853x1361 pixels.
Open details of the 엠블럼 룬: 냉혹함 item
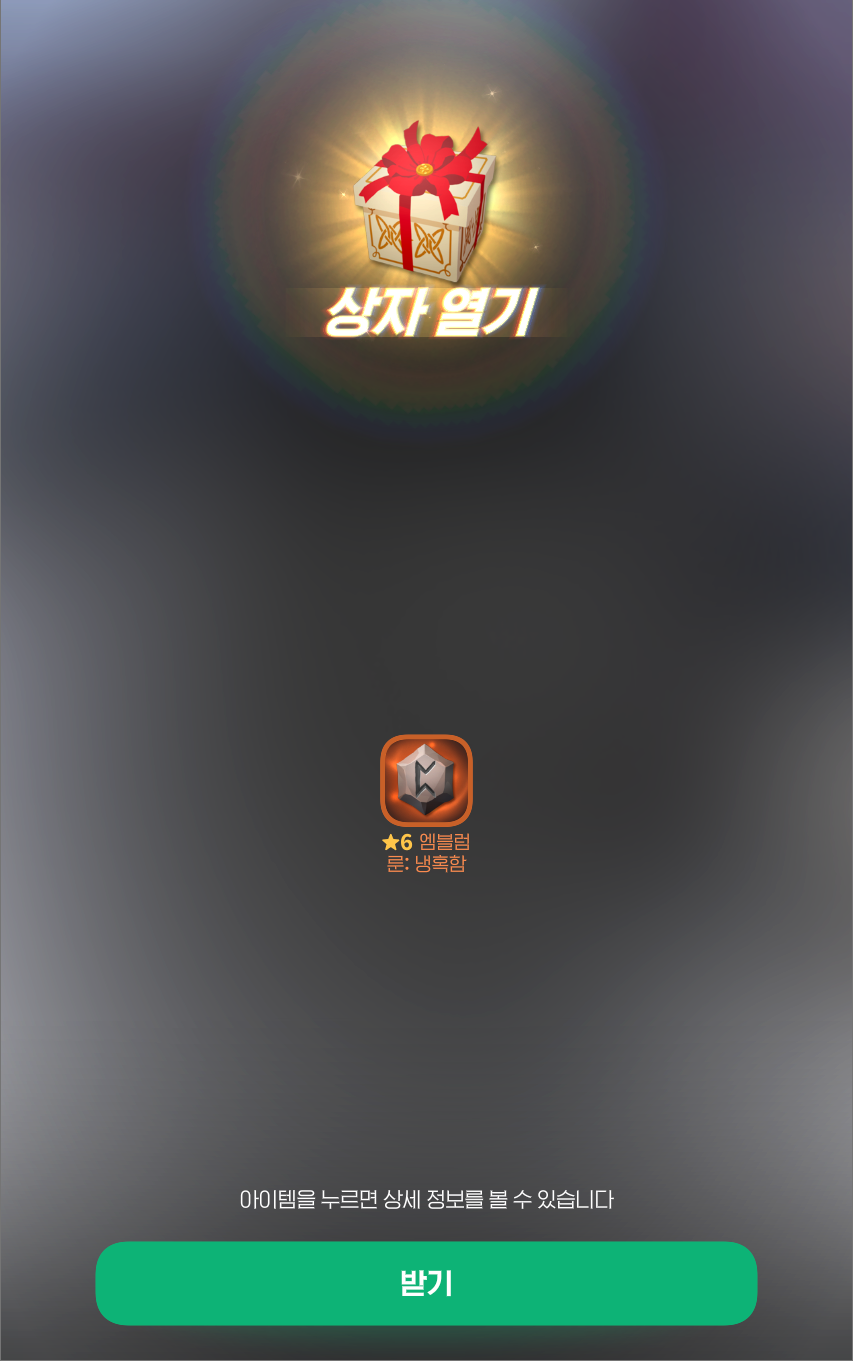(426, 781)
